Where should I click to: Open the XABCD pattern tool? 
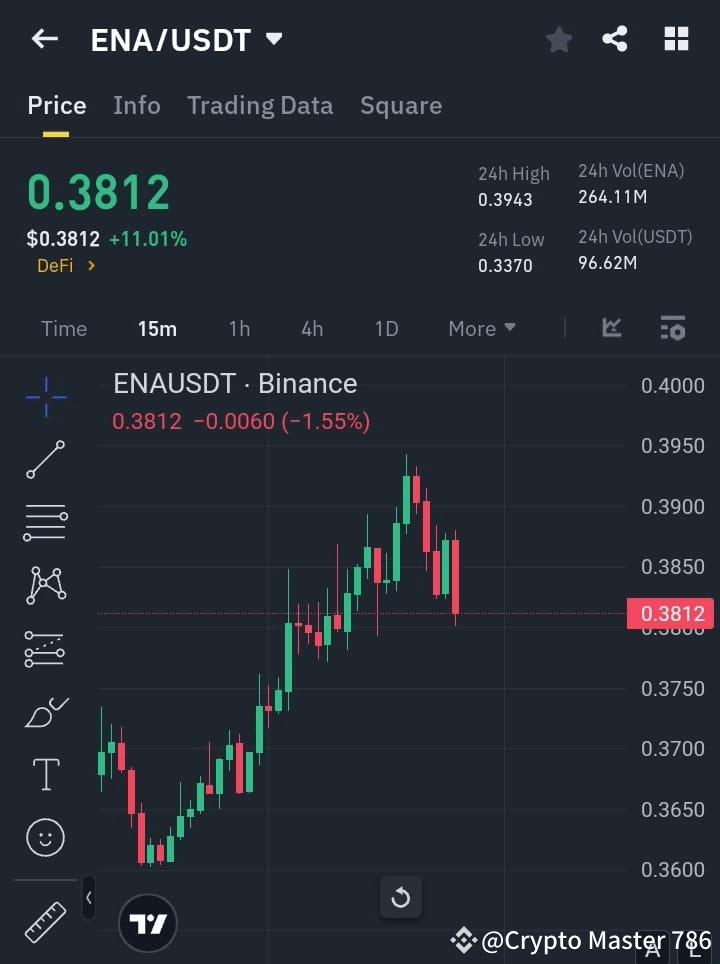click(45, 586)
